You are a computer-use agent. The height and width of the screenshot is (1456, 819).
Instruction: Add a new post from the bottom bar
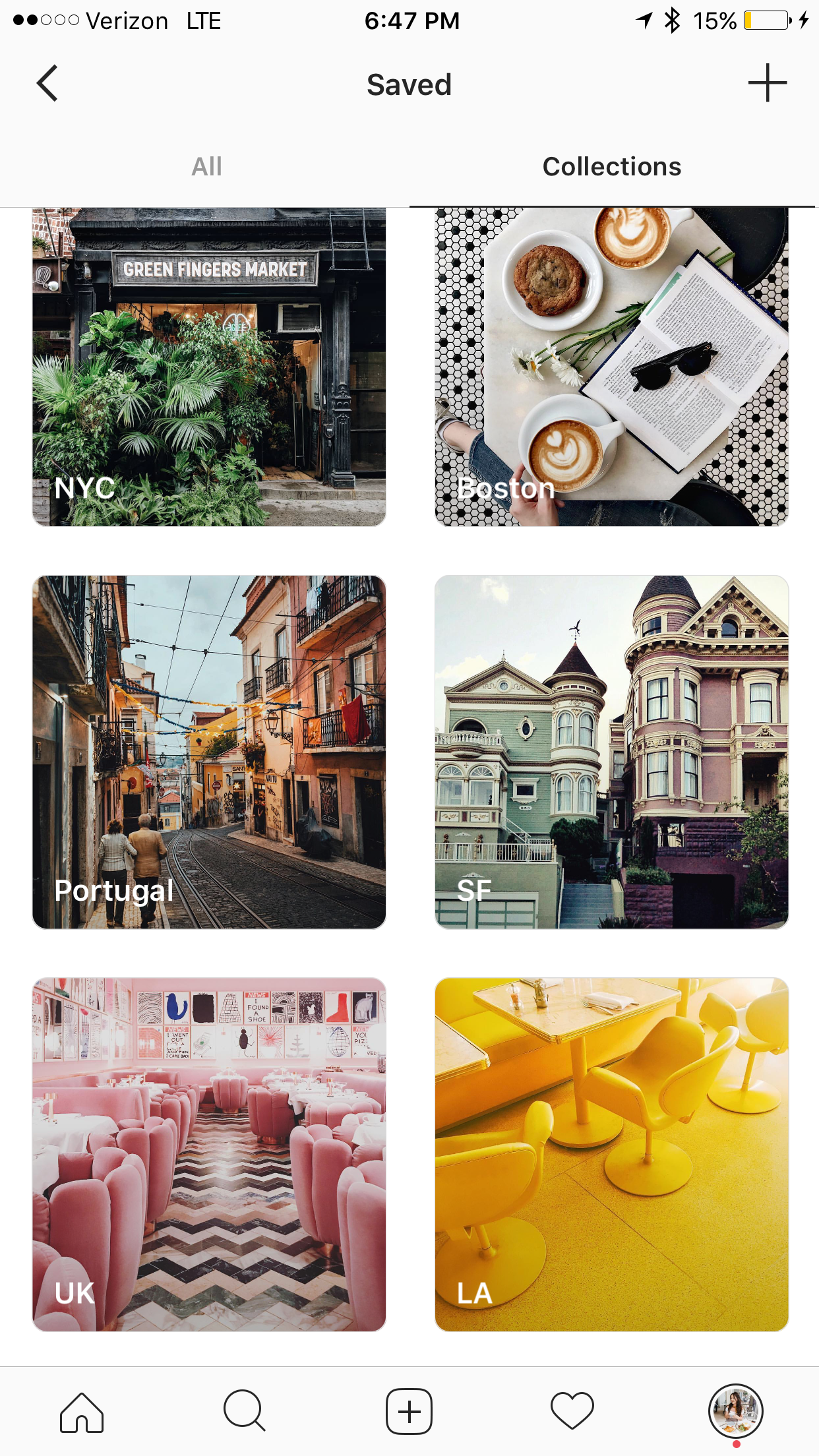[409, 1412]
